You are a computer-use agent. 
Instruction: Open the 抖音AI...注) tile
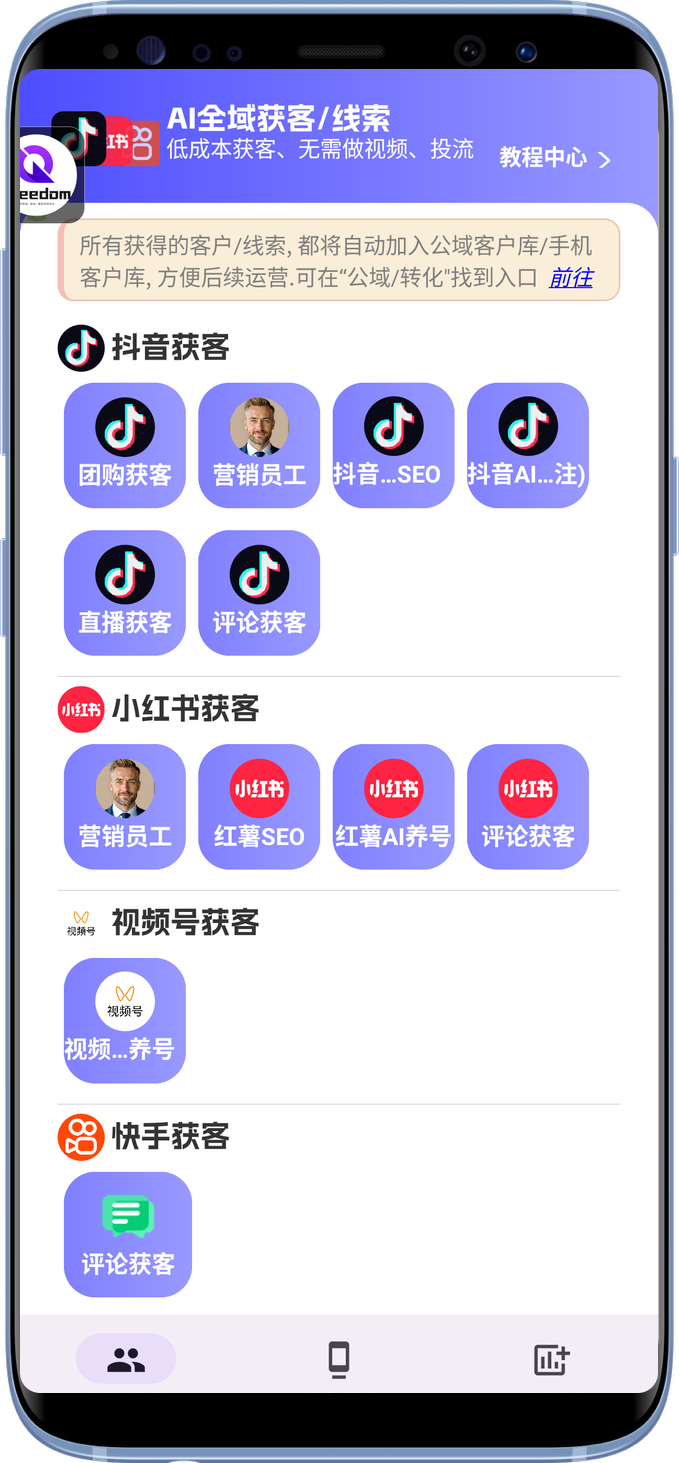click(527, 445)
